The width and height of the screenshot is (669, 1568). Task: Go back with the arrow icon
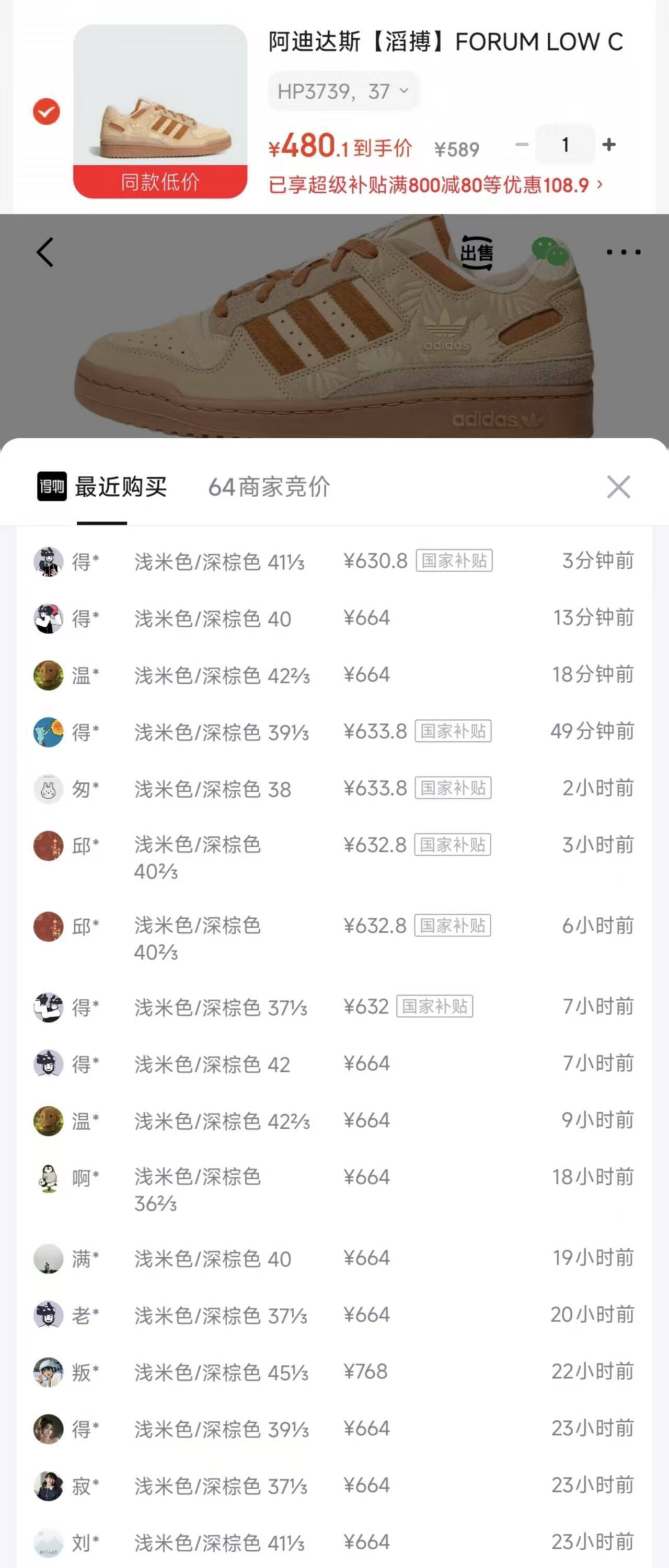pyautogui.click(x=45, y=252)
